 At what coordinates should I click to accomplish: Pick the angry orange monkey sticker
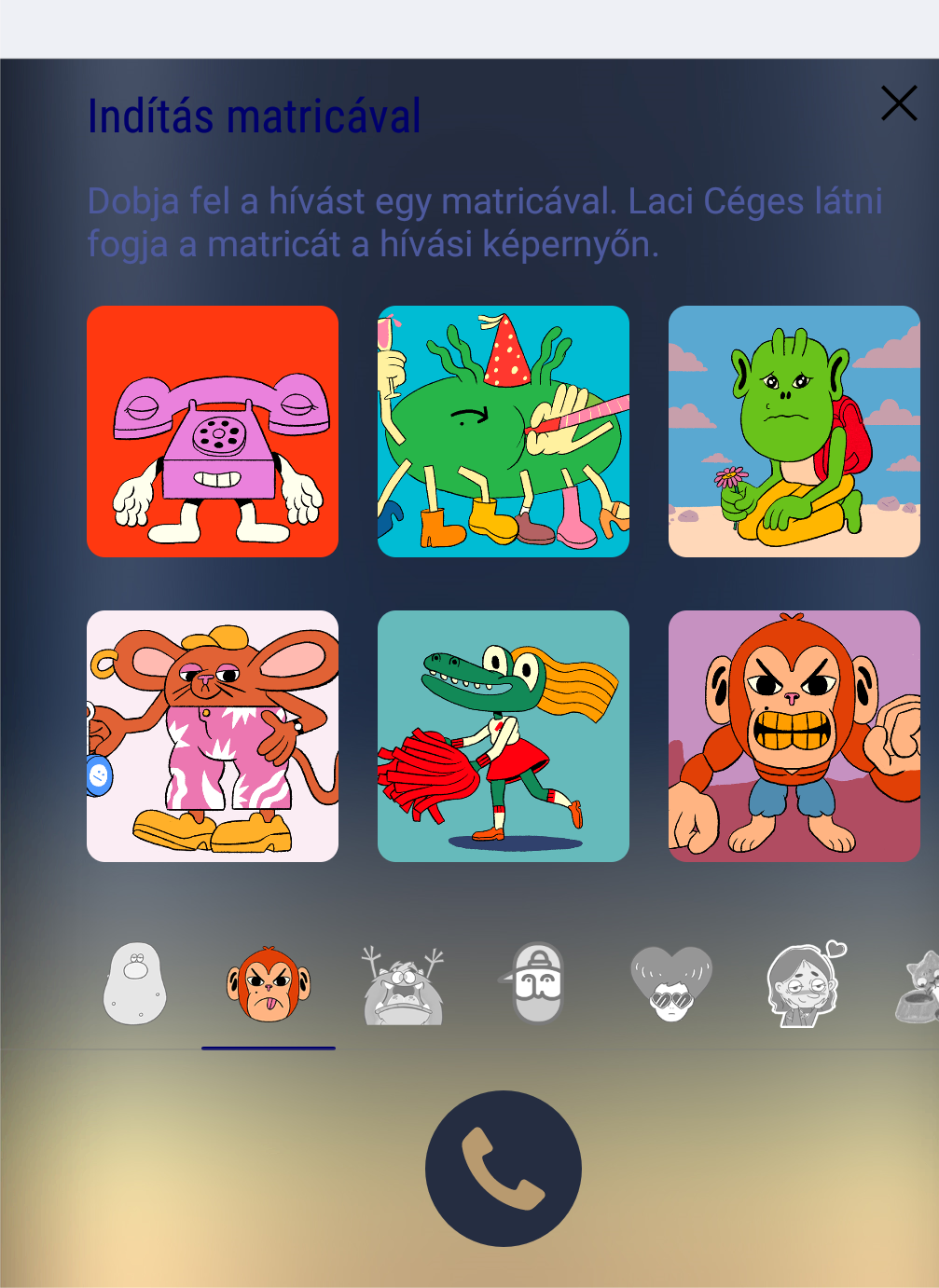pos(794,736)
